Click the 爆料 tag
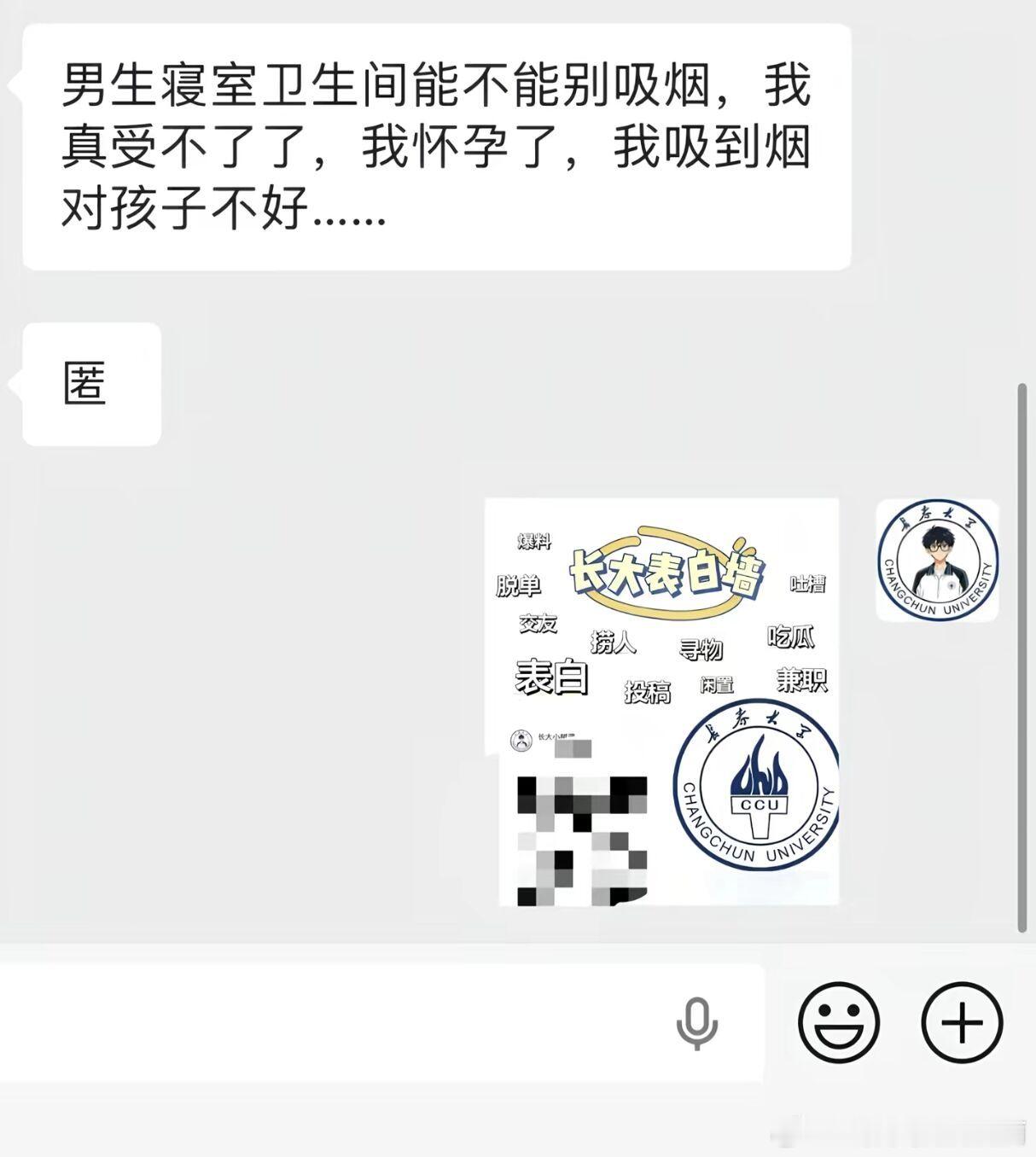 533,539
